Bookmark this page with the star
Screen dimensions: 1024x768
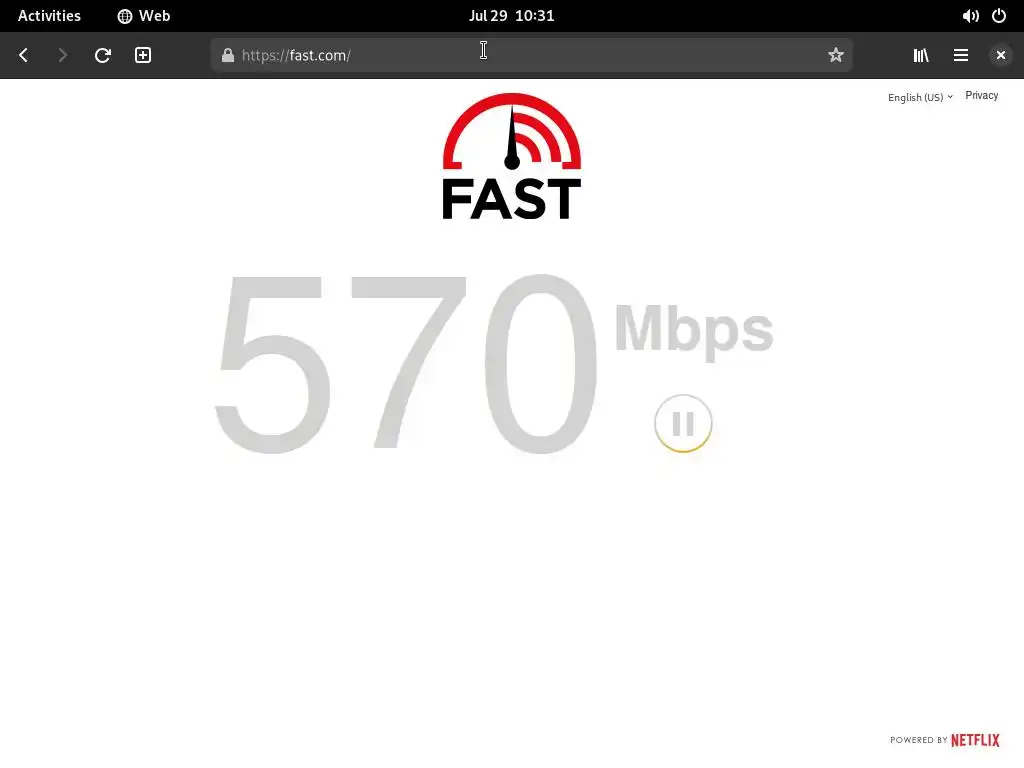836,55
